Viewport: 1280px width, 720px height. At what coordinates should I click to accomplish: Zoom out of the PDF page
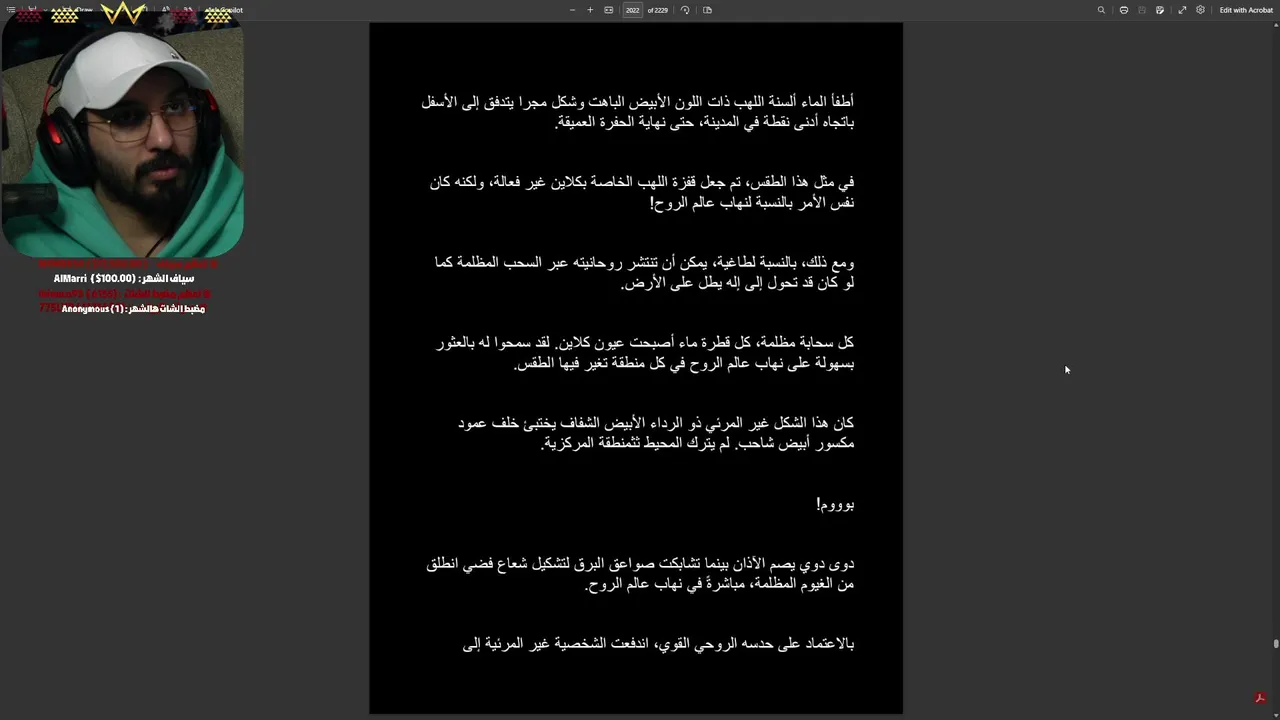572,10
